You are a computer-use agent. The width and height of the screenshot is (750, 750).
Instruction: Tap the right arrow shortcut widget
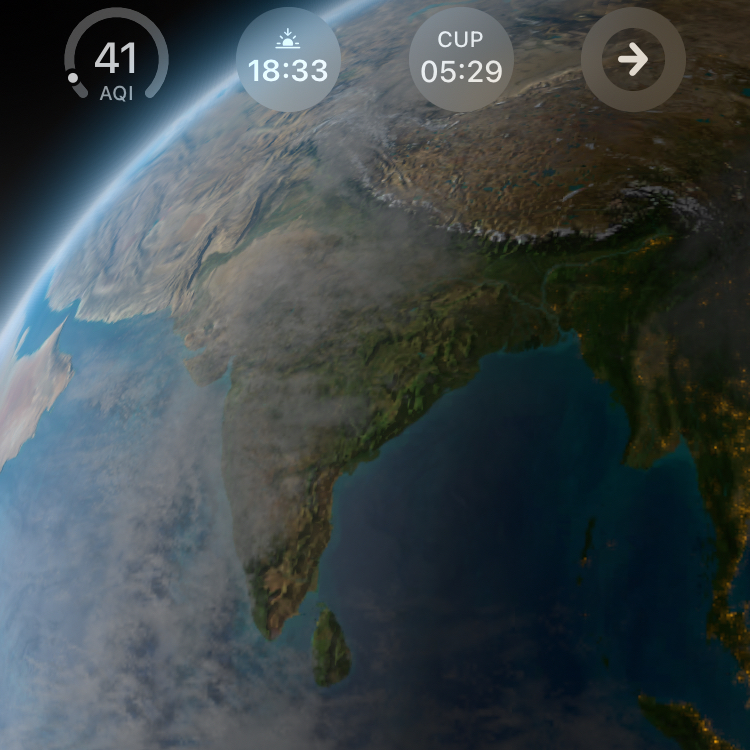(633, 60)
